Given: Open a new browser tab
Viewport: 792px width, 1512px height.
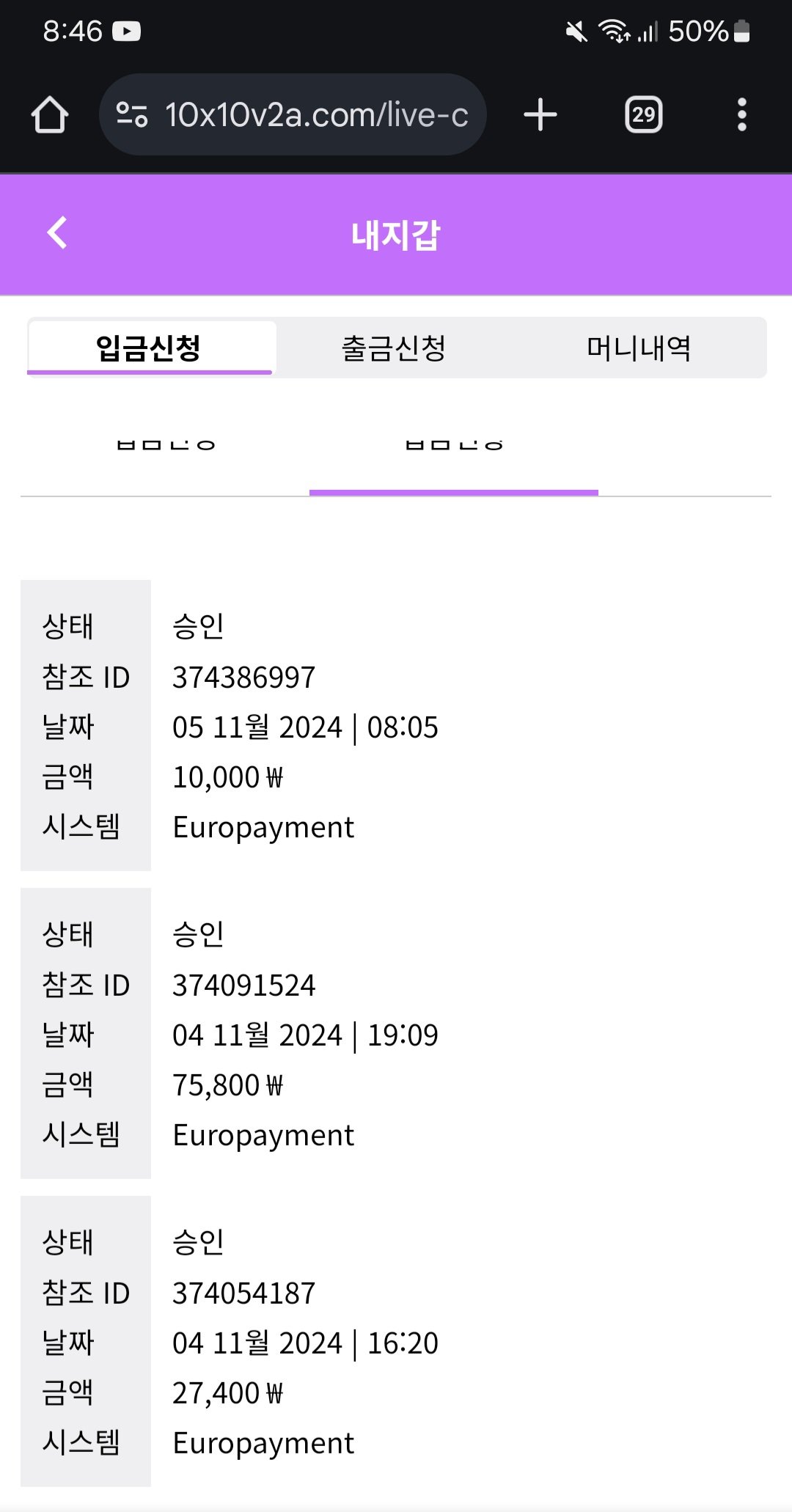Looking at the screenshot, I should point(540,115).
